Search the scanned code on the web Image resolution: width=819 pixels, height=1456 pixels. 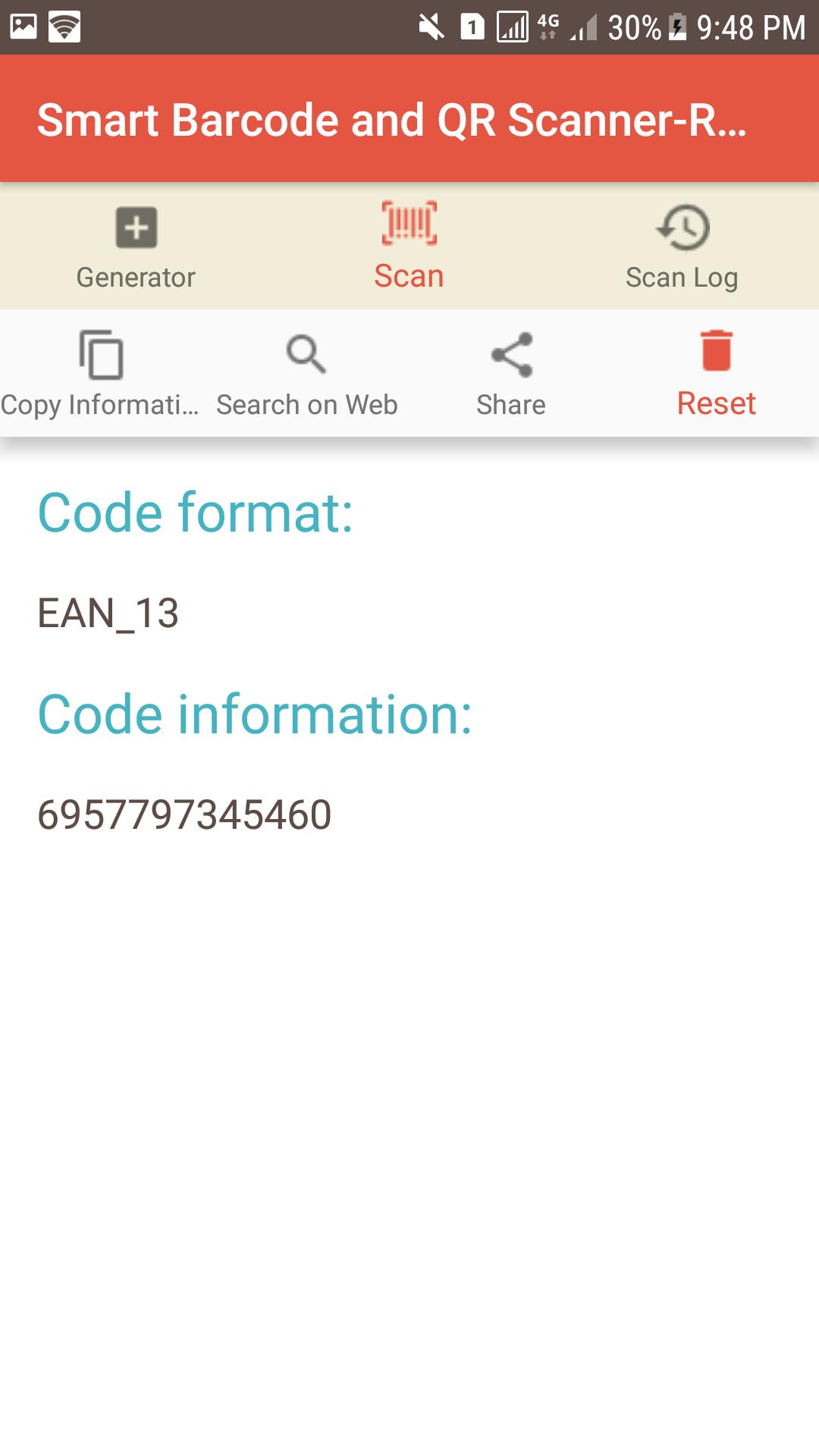coord(307,374)
